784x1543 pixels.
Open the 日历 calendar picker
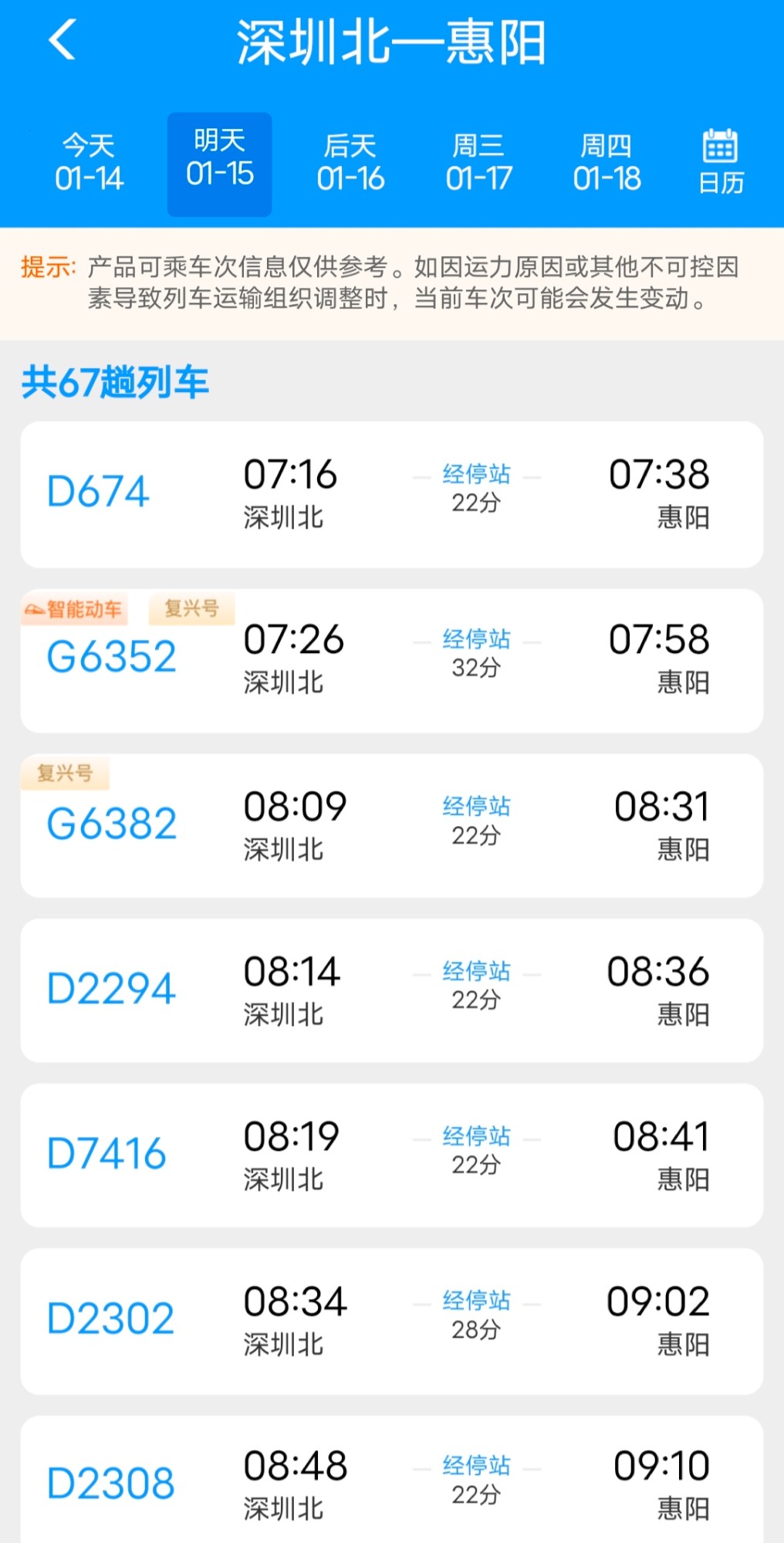(x=721, y=163)
